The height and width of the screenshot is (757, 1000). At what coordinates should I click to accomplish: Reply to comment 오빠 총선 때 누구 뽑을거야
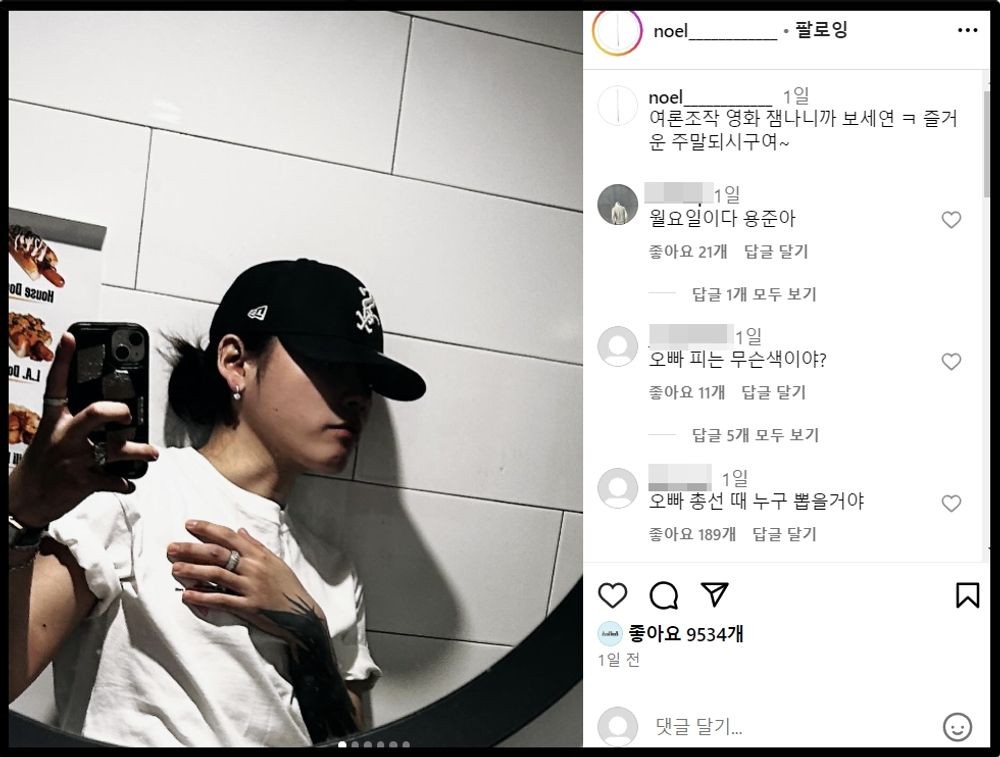pyautogui.click(x=784, y=534)
